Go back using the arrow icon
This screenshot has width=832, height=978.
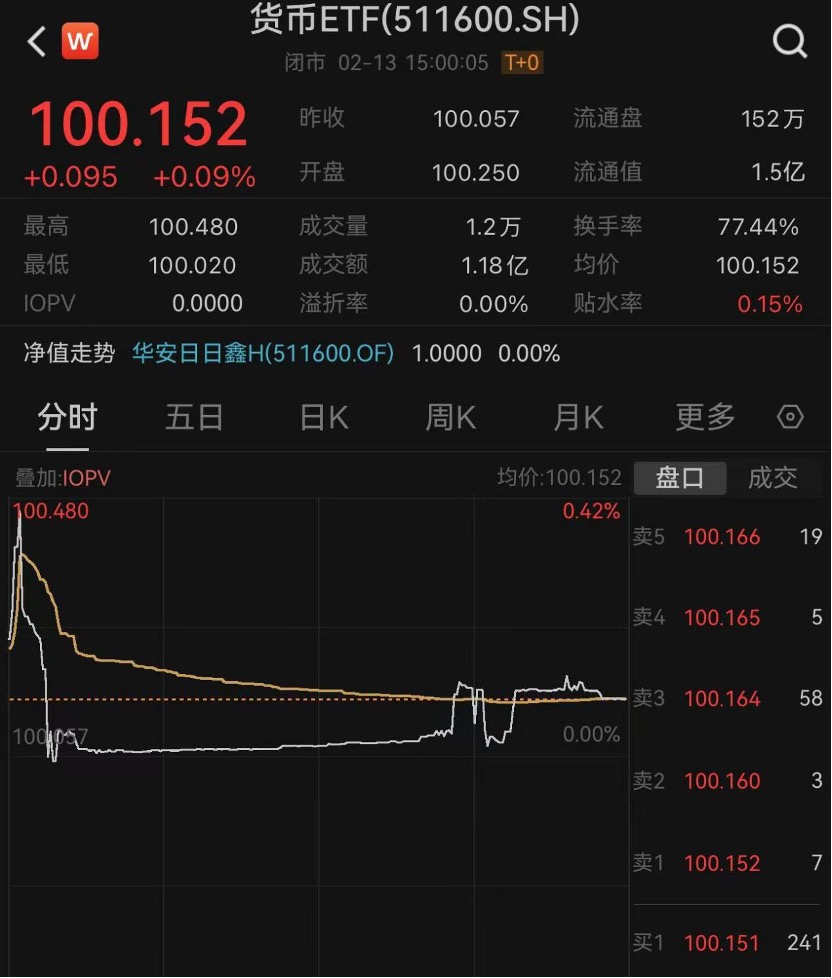coord(37,42)
